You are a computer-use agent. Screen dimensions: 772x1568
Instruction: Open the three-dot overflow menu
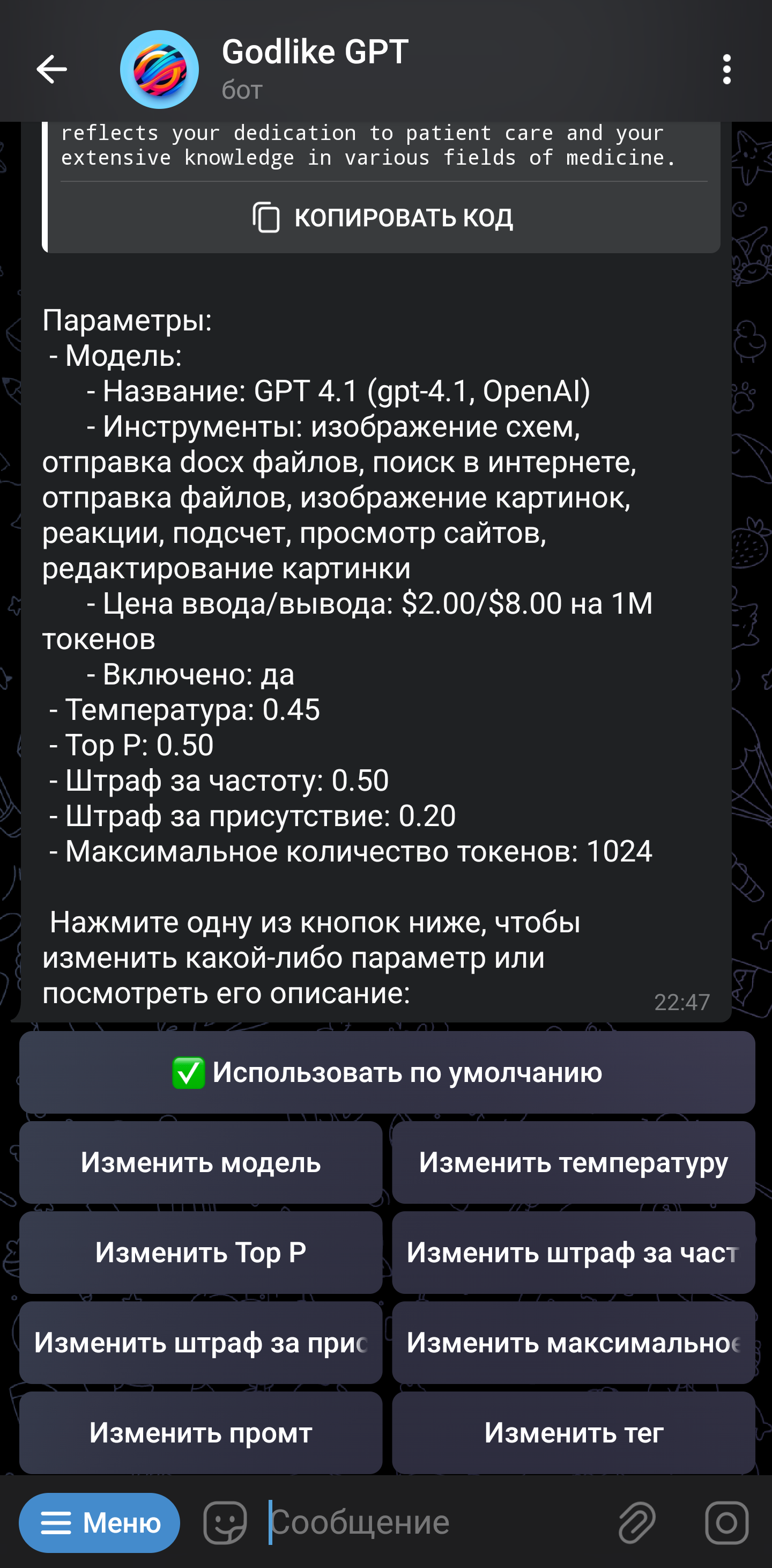pos(726,69)
